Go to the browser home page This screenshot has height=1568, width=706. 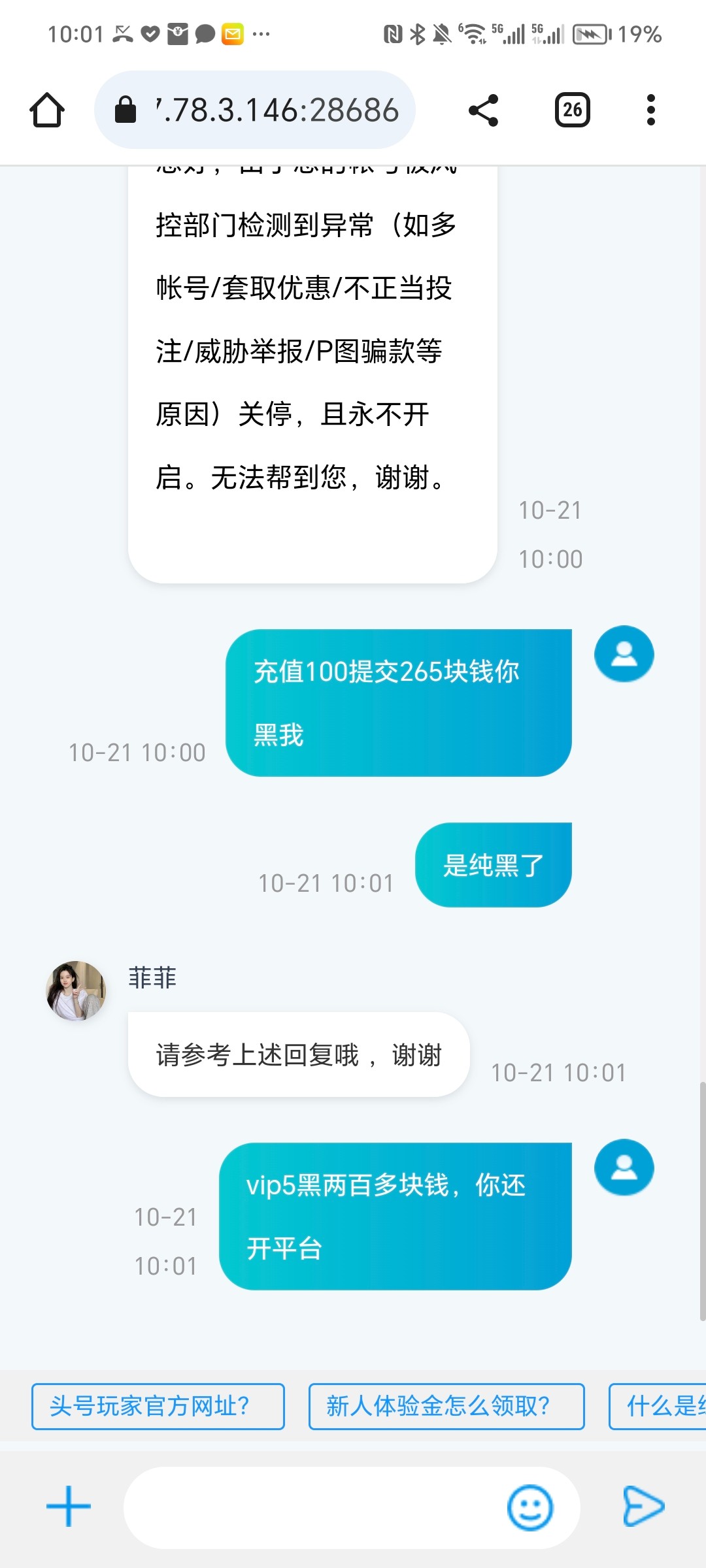47,110
